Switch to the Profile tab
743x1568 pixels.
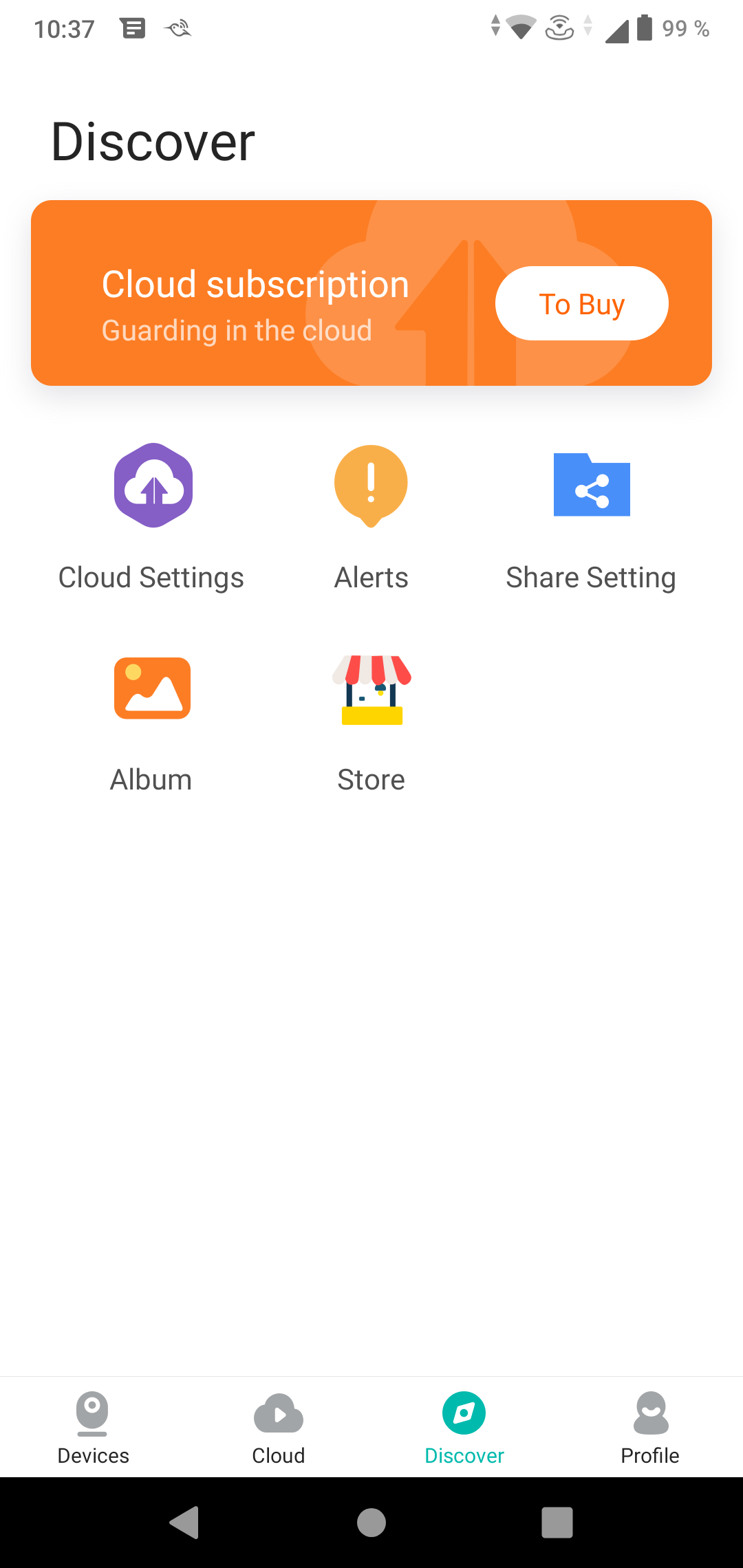(x=650, y=1427)
